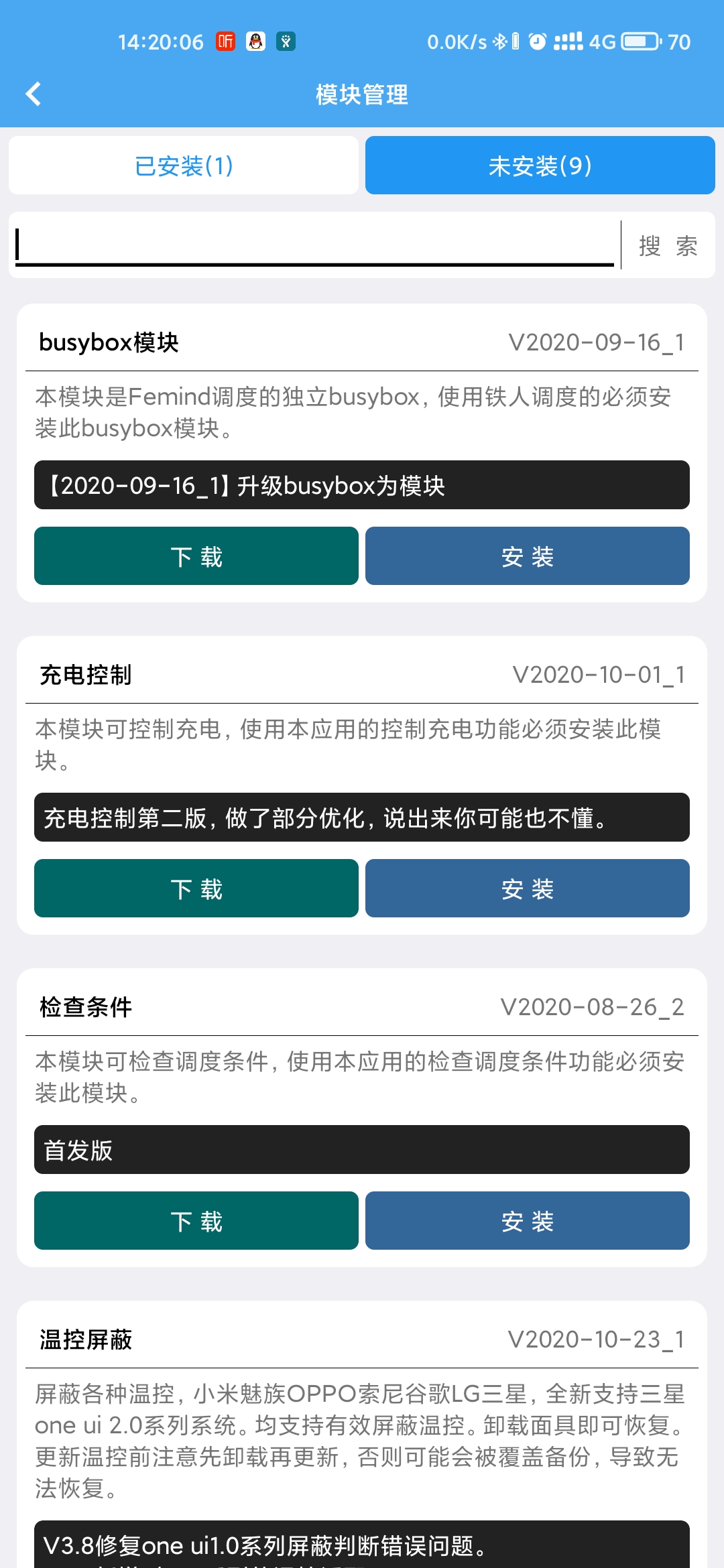Screen dimensions: 724x1568
Task: Go back using the top-left arrow
Action: [34, 94]
